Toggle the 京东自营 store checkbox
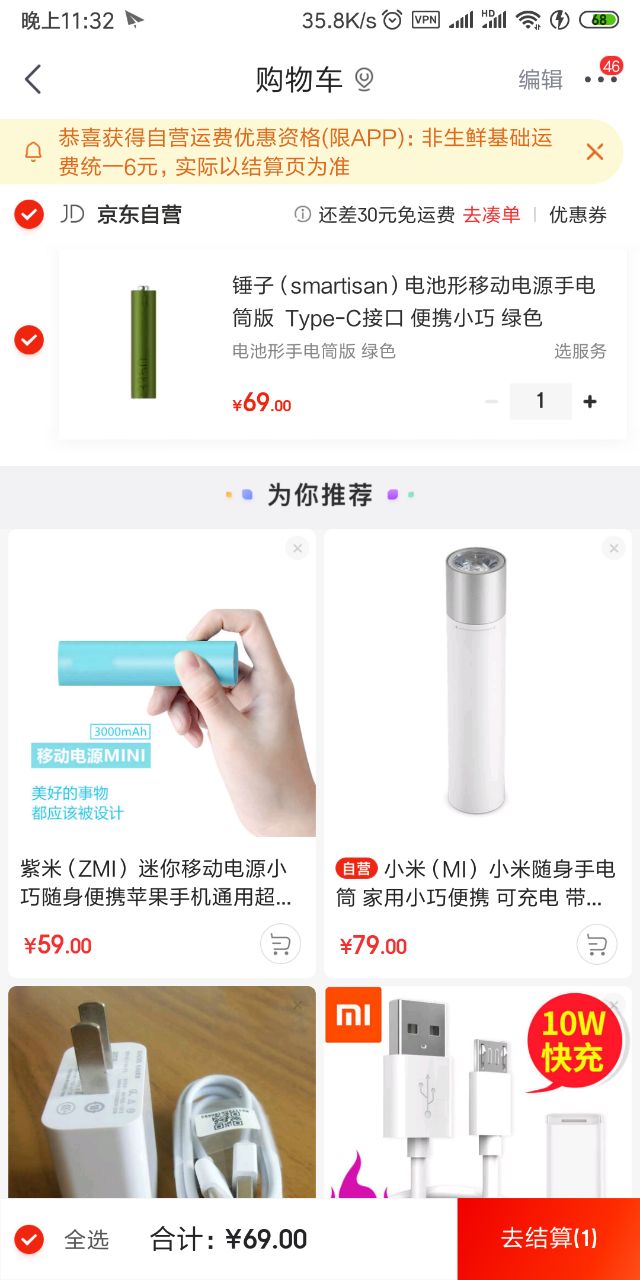Viewport: 640px width, 1280px height. click(x=29, y=214)
